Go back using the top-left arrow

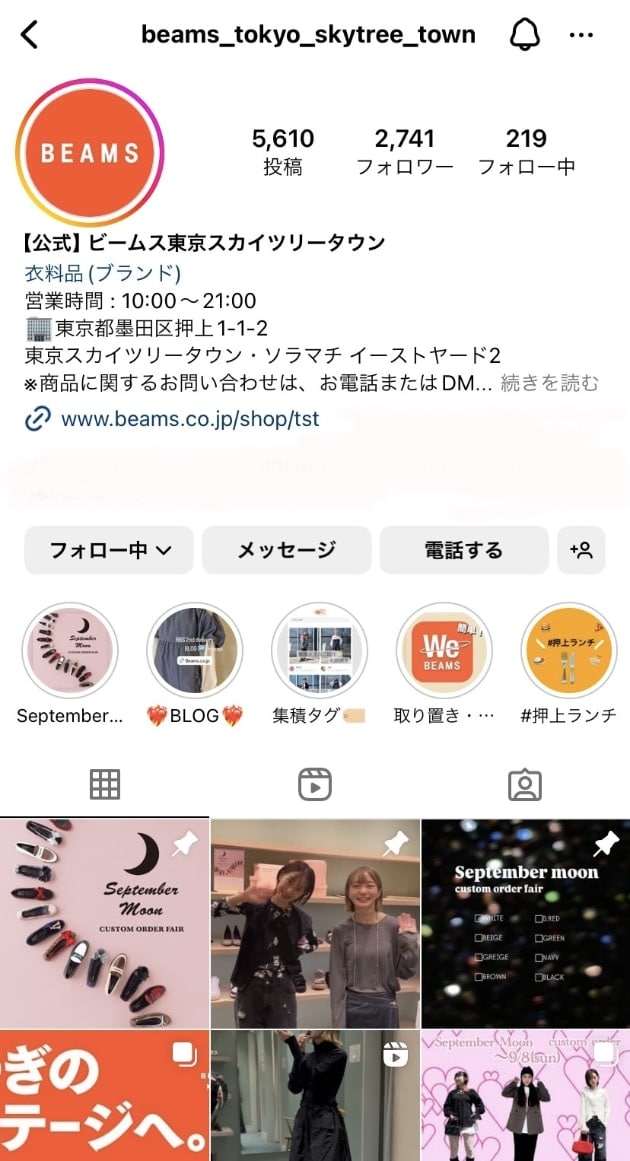pyautogui.click(x=30, y=35)
